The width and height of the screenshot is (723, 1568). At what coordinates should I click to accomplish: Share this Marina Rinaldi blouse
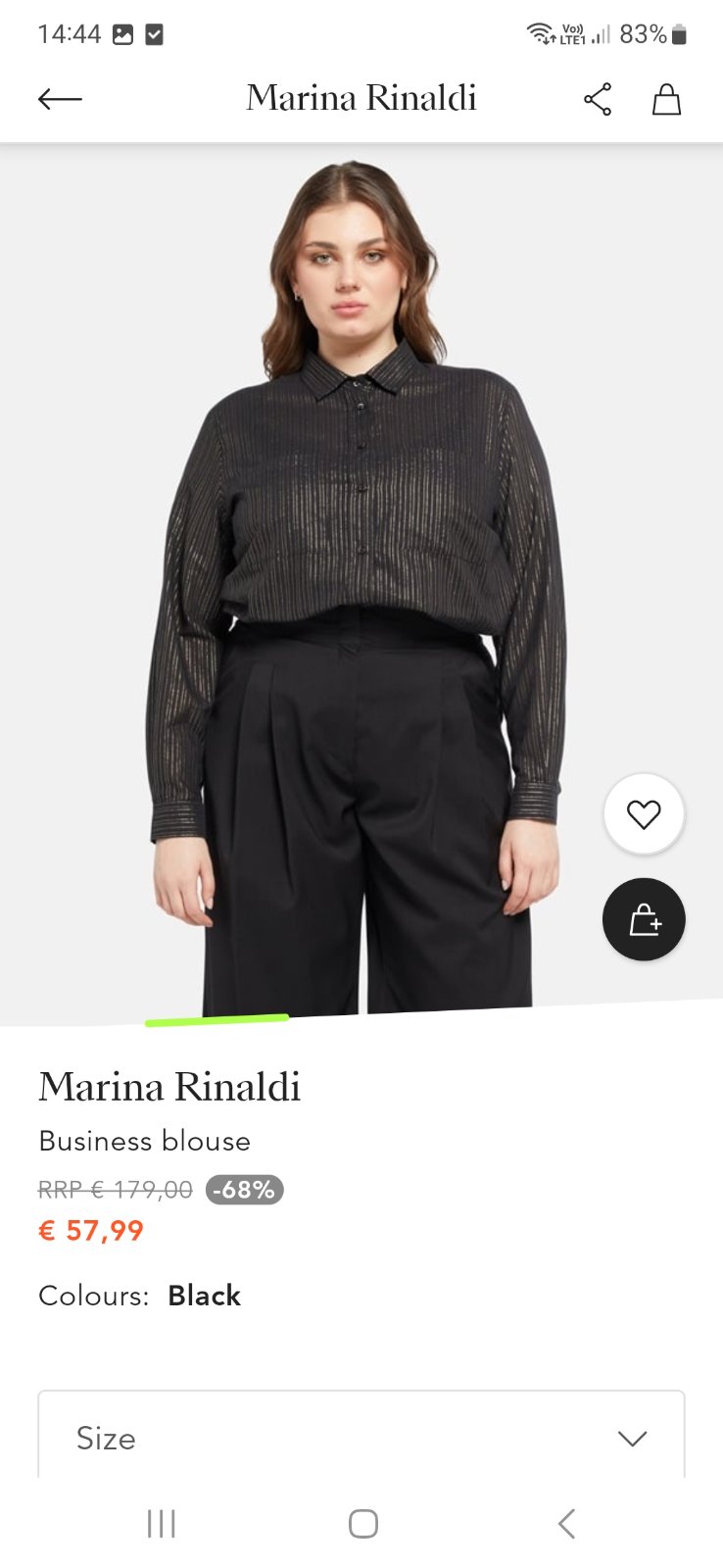coord(598,99)
